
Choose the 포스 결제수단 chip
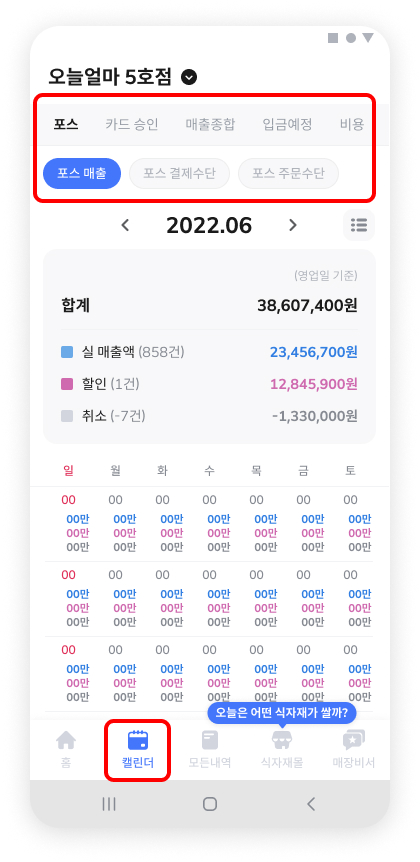pyautogui.click(x=179, y=174)
